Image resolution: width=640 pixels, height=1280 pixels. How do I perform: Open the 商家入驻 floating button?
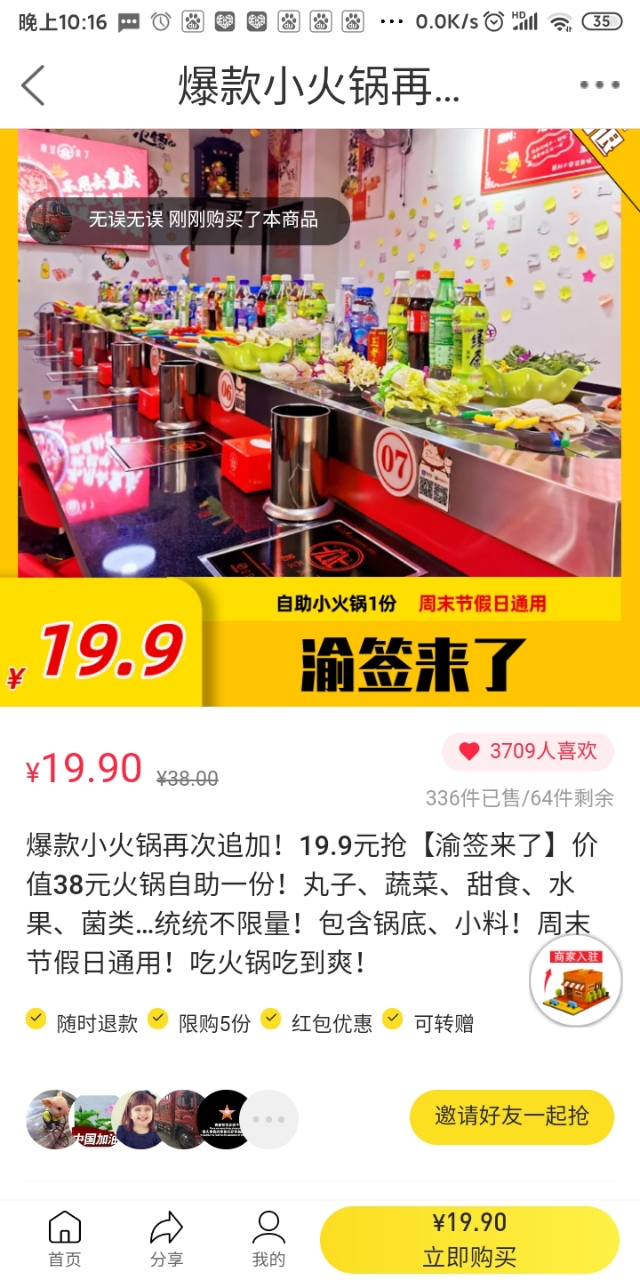click(576, 981)
